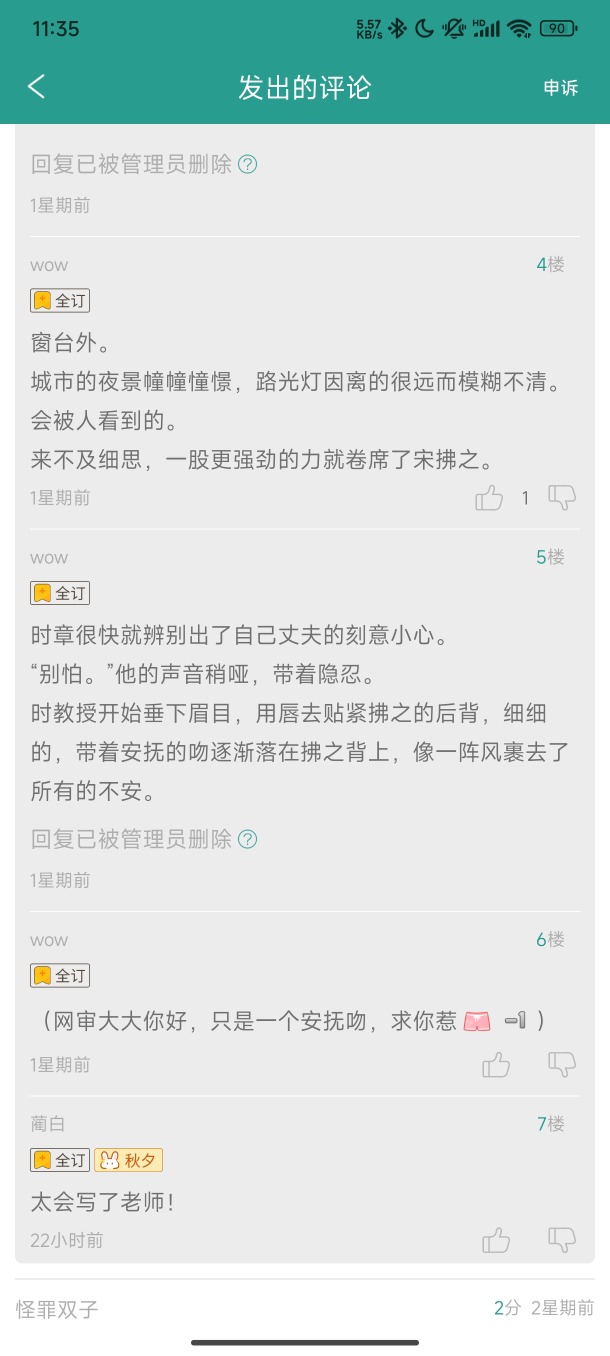Screen dimensions: 610x1356
Task: Tap help icon beside 5楼 deleted reply notice
Action: (x=248, y=839)
